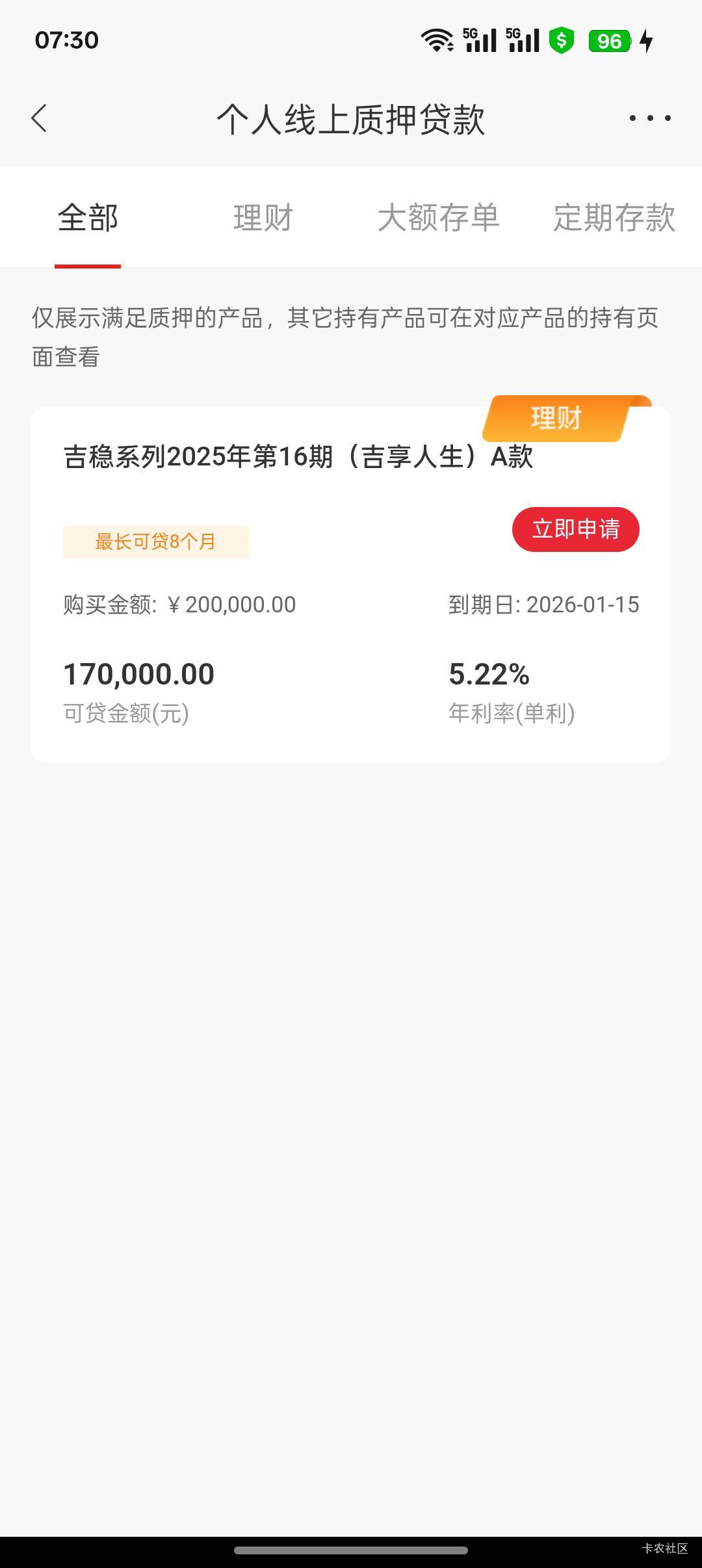Viewport: 702px width, 1568px height.
Task: Open the three-dot overflow menu
Action: (x=649, y=118)
